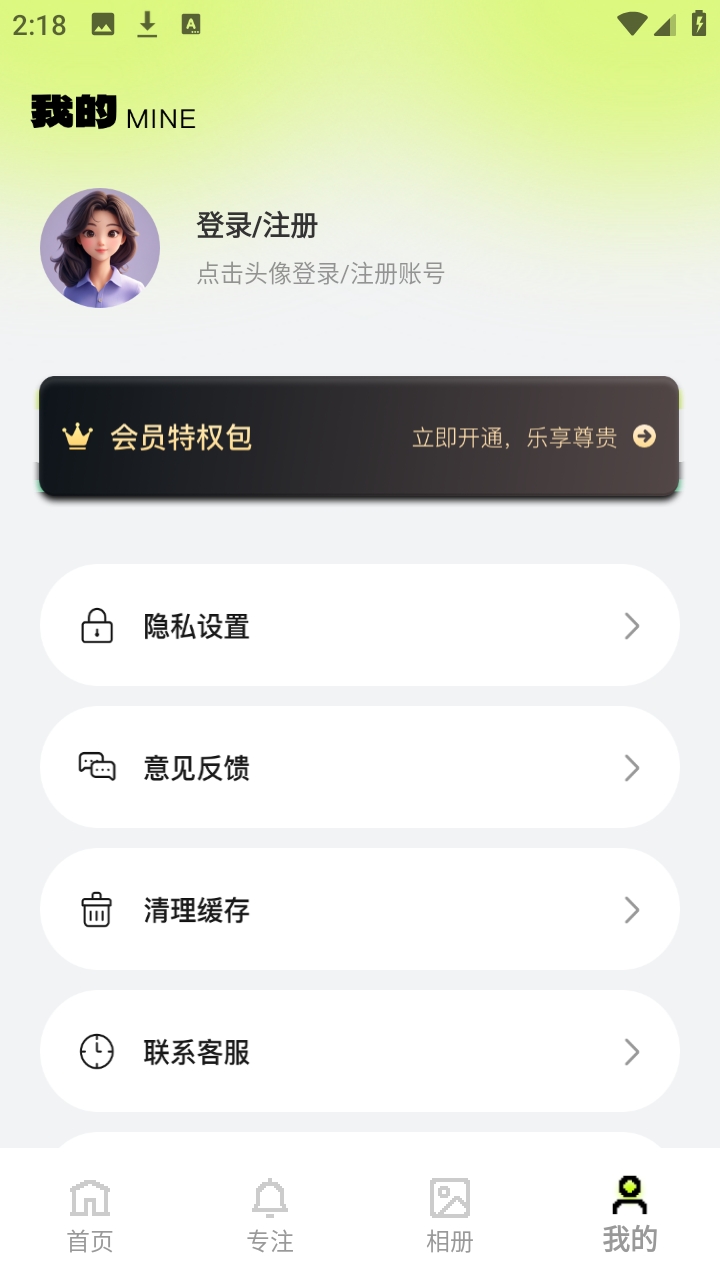This screenshot has width=720, height=1280.
Task: Switch to the 专注 focus tab
Action: pos(270,1215)
